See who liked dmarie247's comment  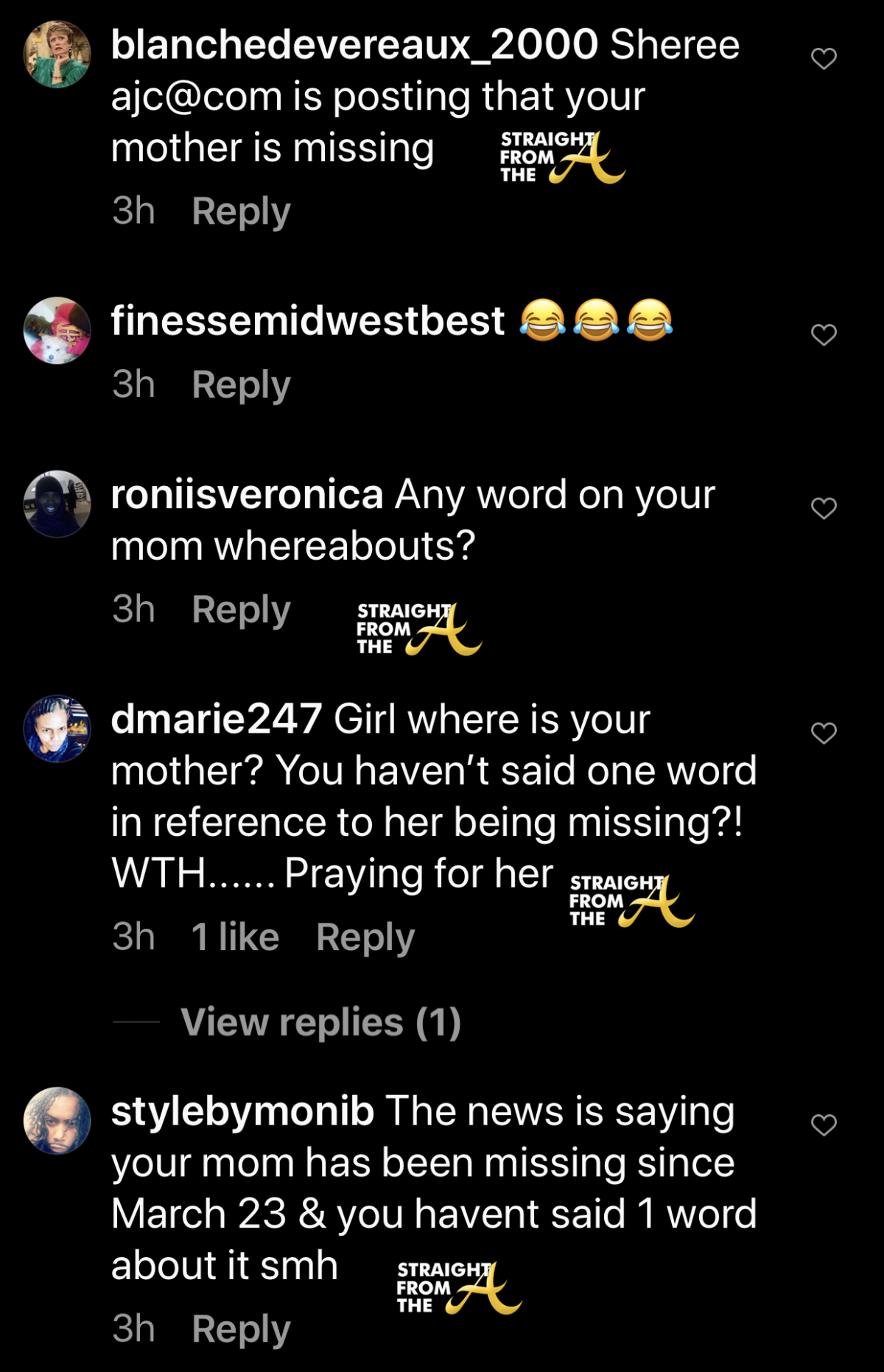point(235,937)
